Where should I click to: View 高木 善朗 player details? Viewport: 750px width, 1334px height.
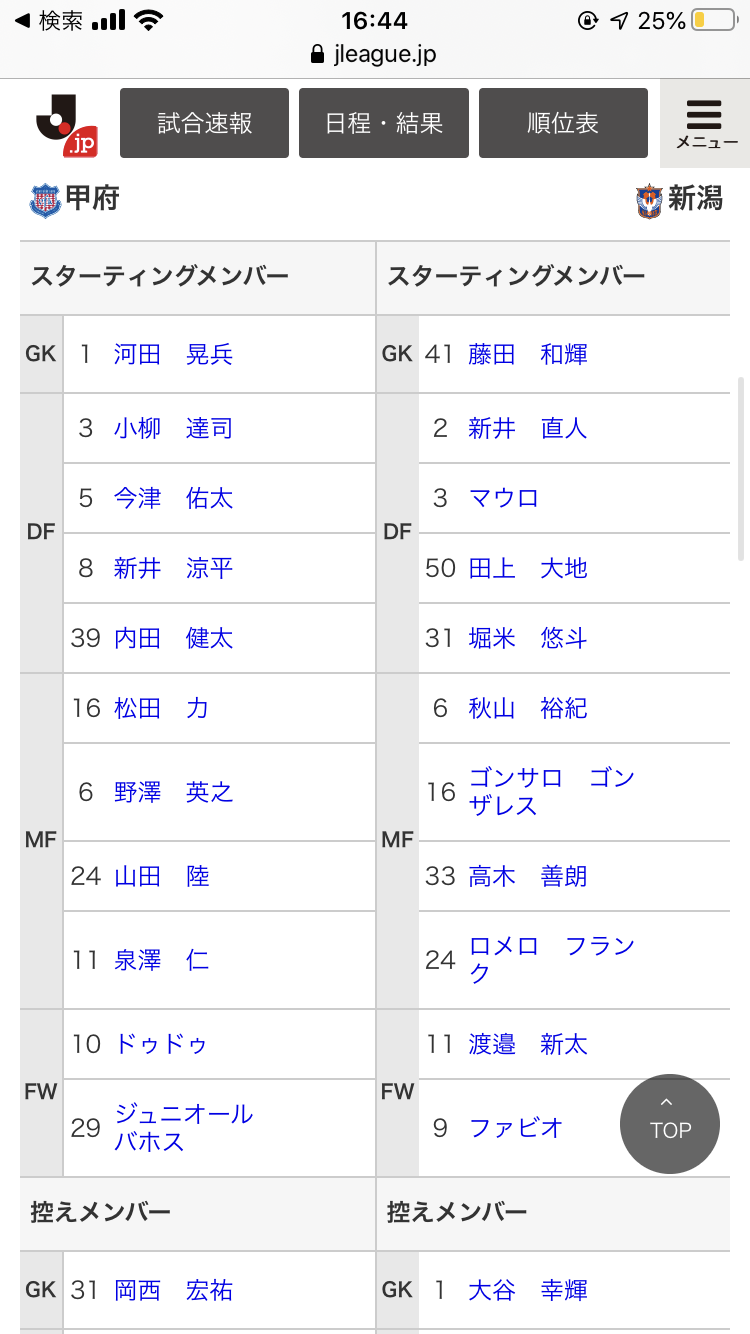pos(528,876)
